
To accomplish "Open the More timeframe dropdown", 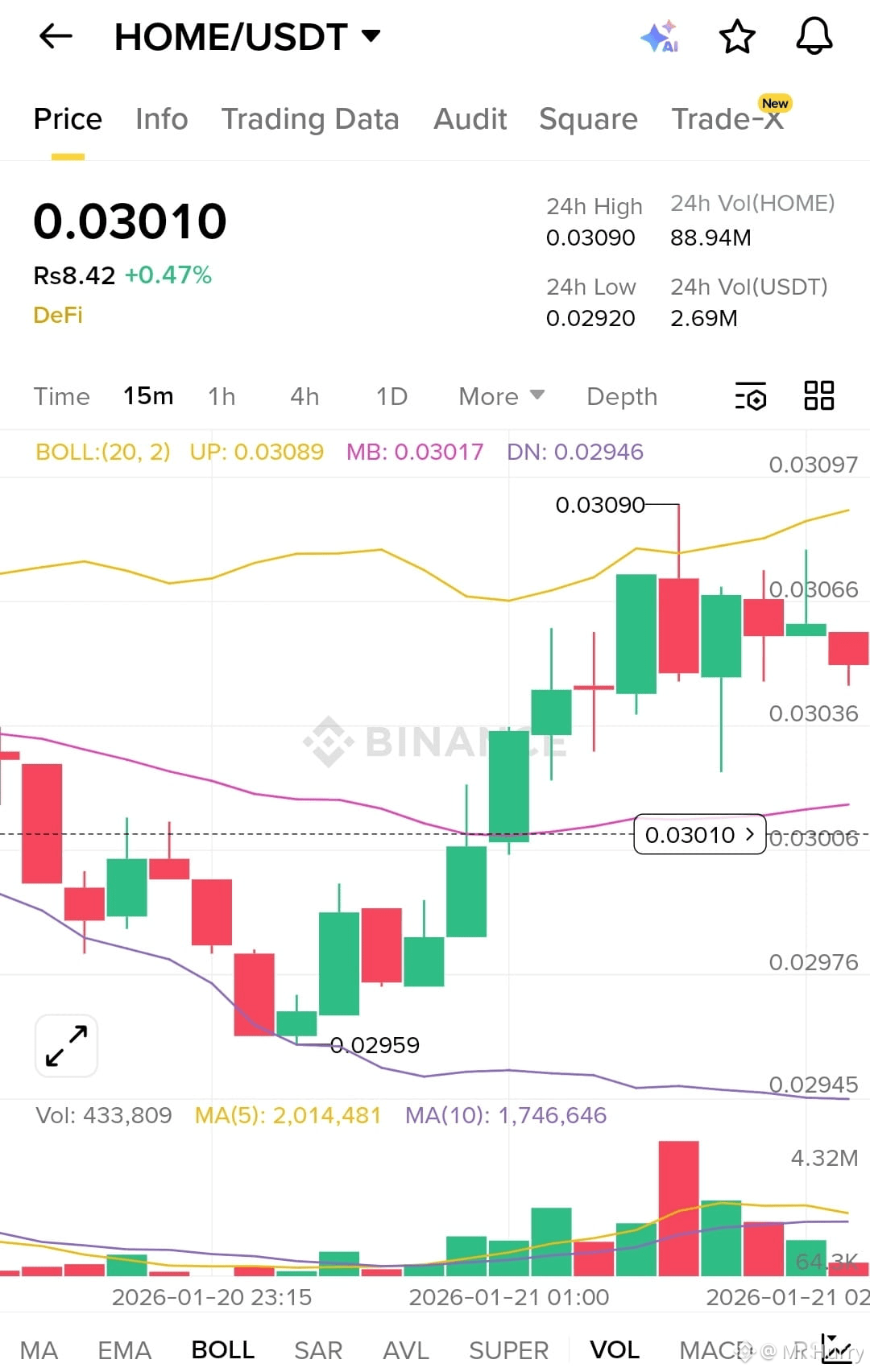I will [499, 396].
